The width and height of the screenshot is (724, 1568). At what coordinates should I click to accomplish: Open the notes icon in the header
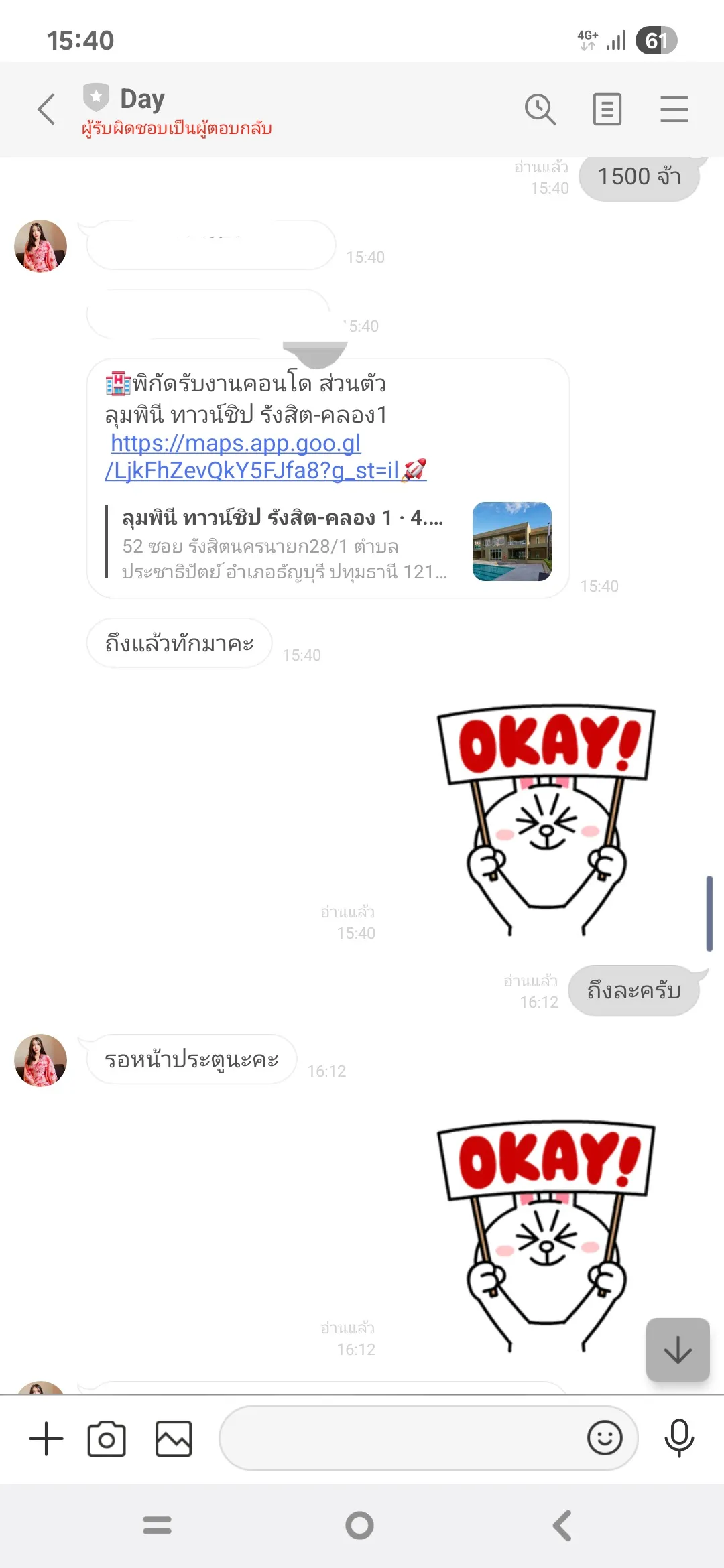coord(607,109)
